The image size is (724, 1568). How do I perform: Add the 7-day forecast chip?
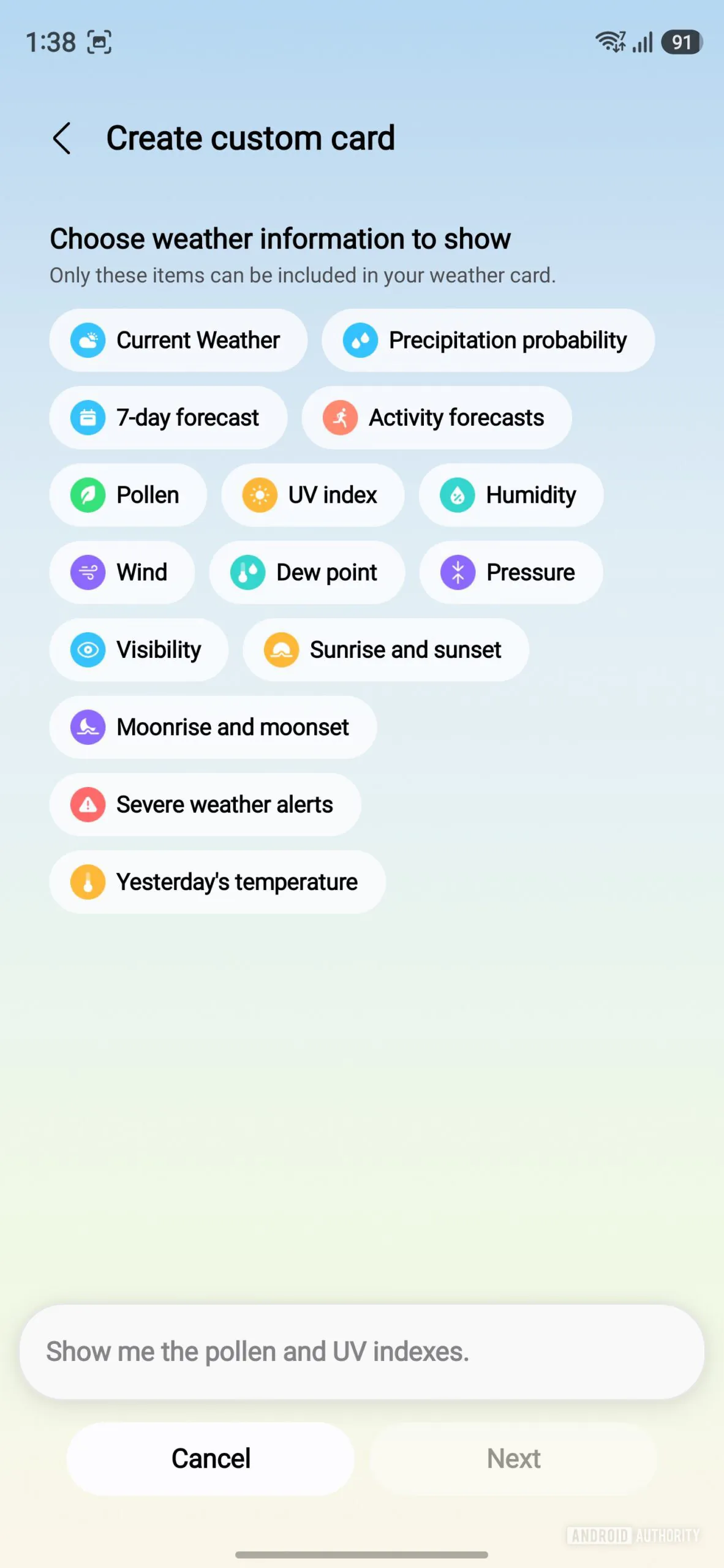pos(168,418)
